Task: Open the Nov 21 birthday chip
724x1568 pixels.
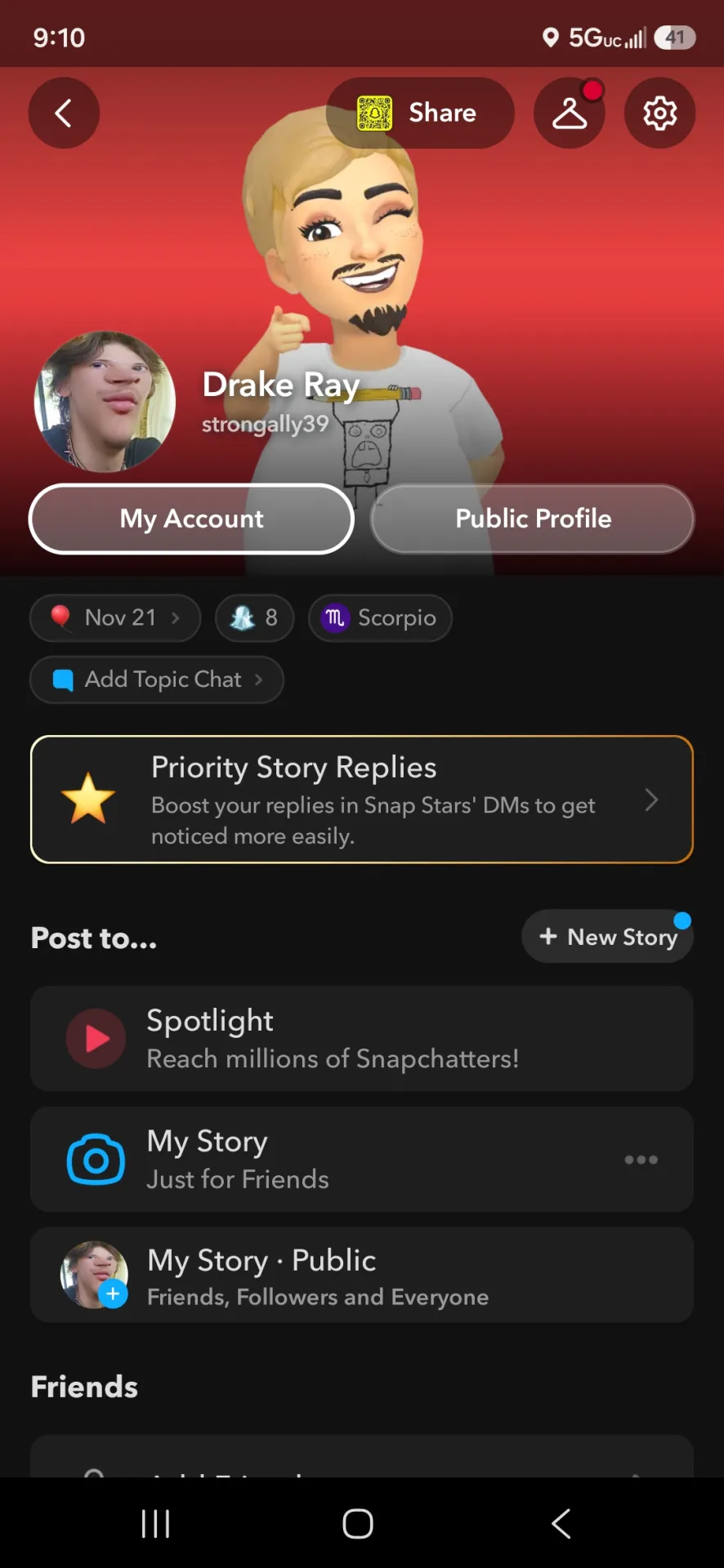Action: [x=115, y=617]
